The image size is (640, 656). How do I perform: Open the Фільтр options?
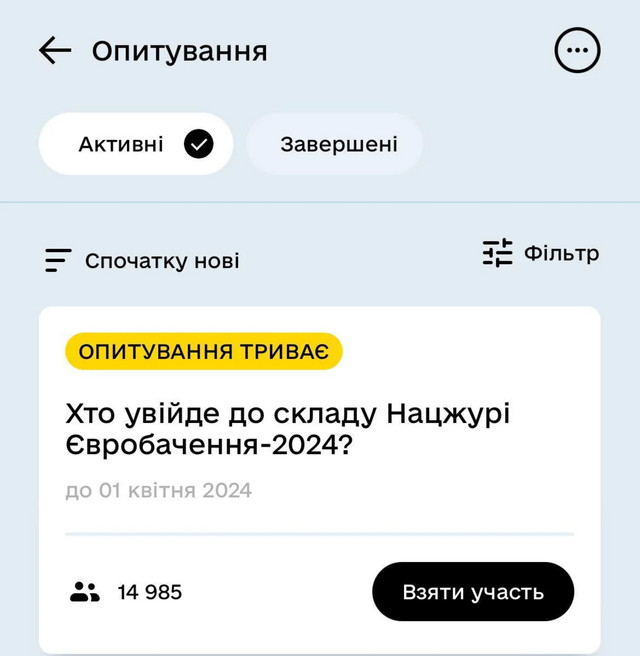point(541,253)
